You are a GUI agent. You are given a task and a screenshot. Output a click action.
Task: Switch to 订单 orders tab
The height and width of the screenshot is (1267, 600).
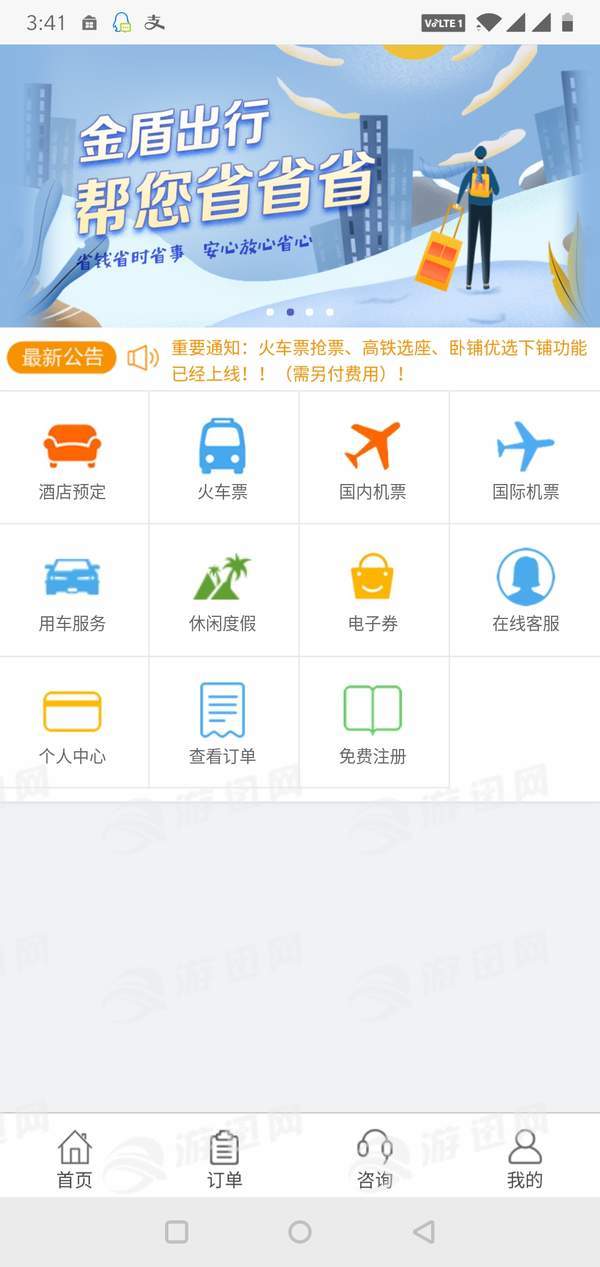pos(224,1158)
